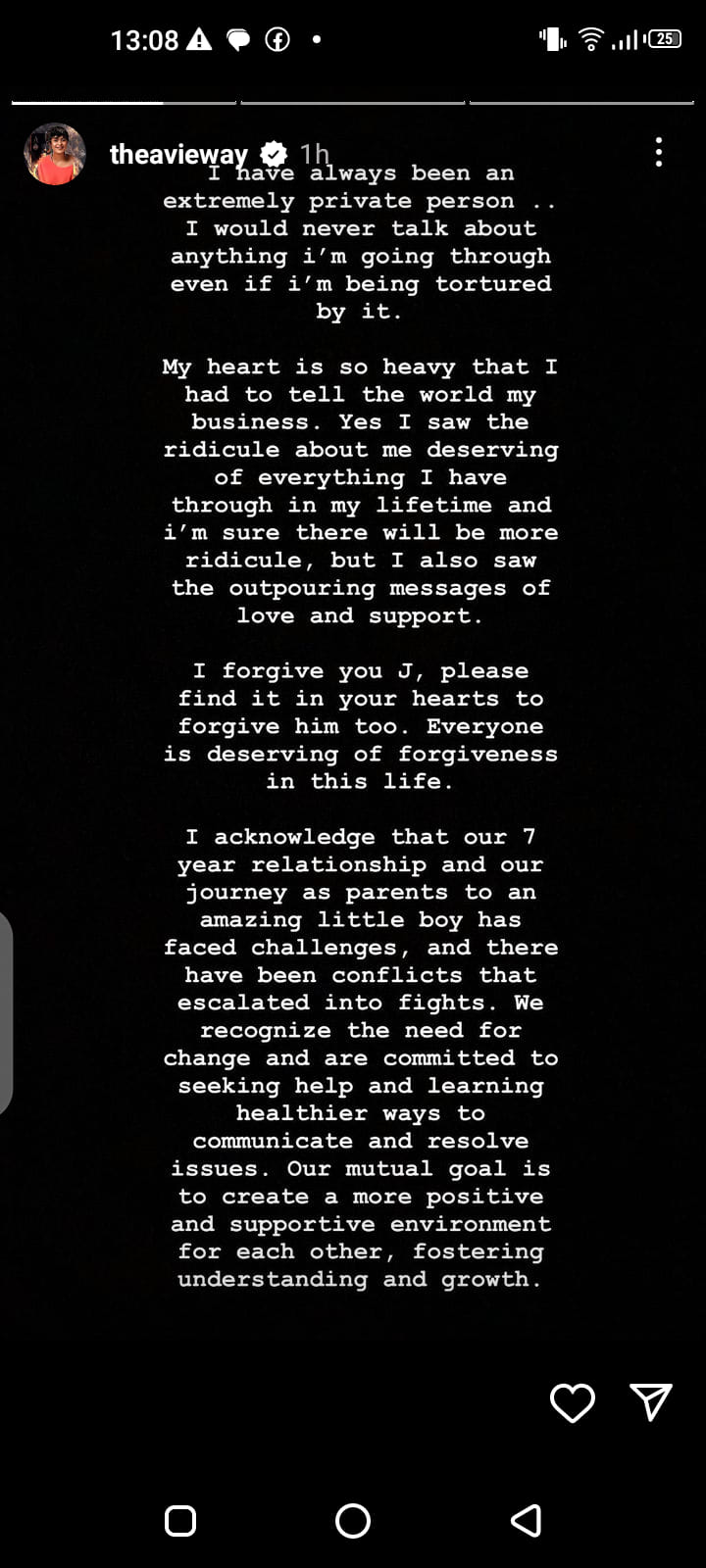Open theavieway's profile picture

coord(55,154)
